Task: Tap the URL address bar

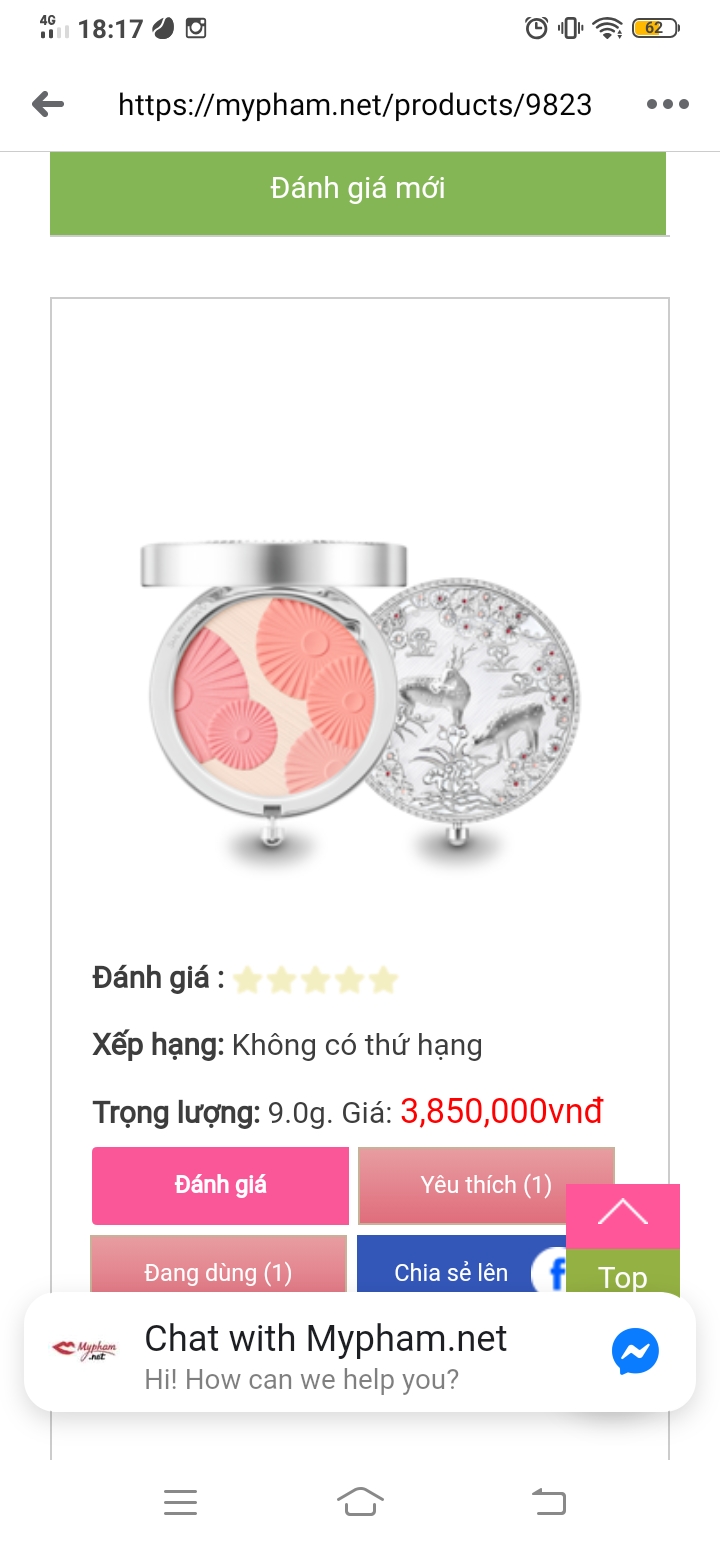Action: [355, 104]
